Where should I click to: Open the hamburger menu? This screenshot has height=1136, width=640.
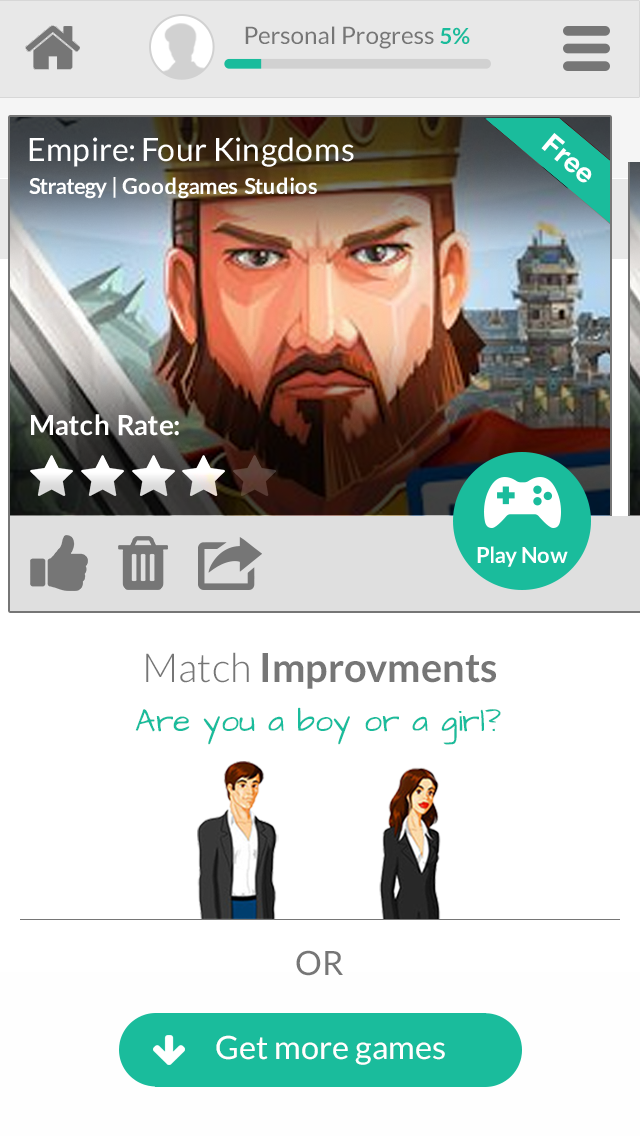(x=586, y=47)
